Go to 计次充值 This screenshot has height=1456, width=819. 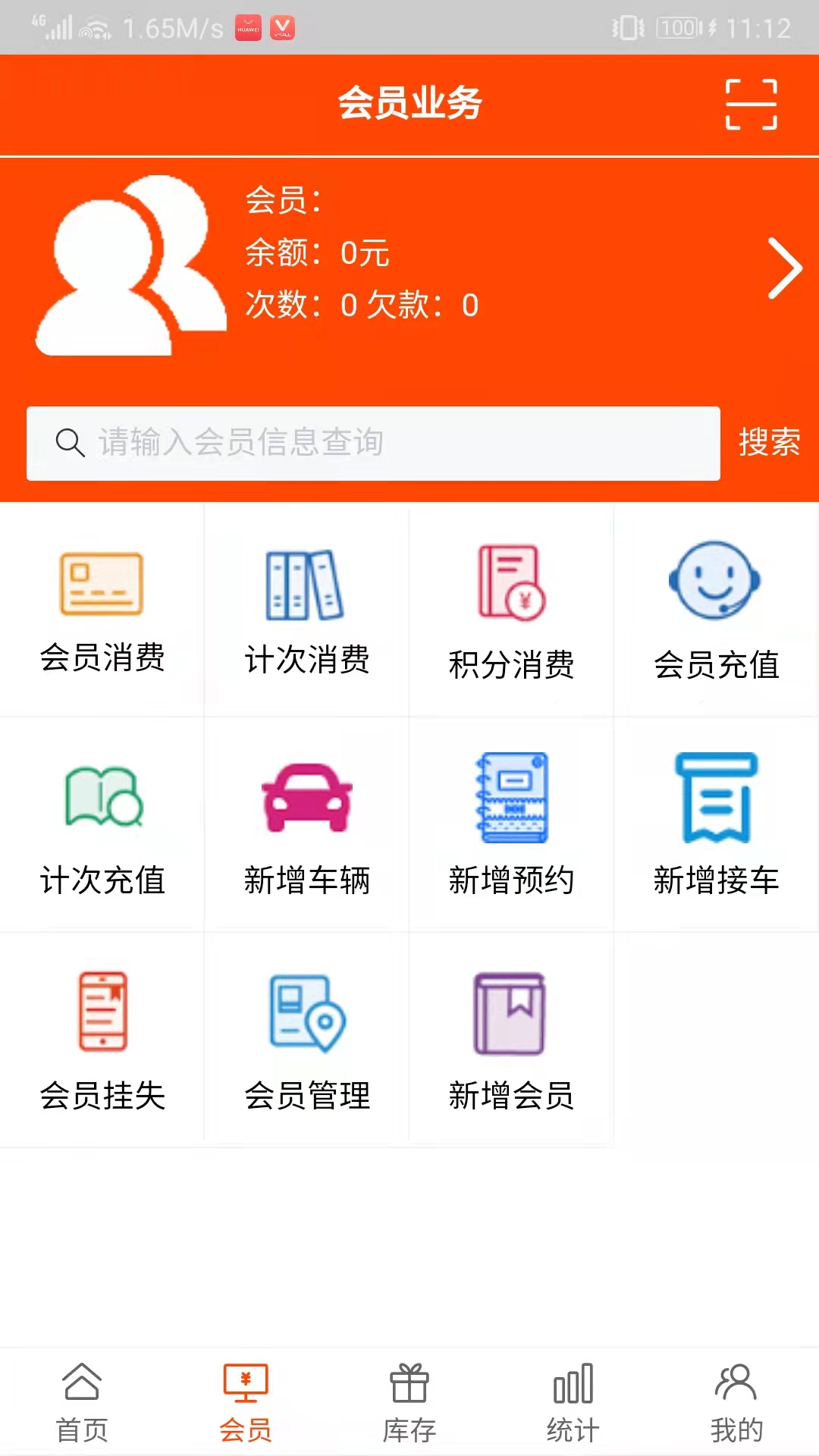click(102, 827)
